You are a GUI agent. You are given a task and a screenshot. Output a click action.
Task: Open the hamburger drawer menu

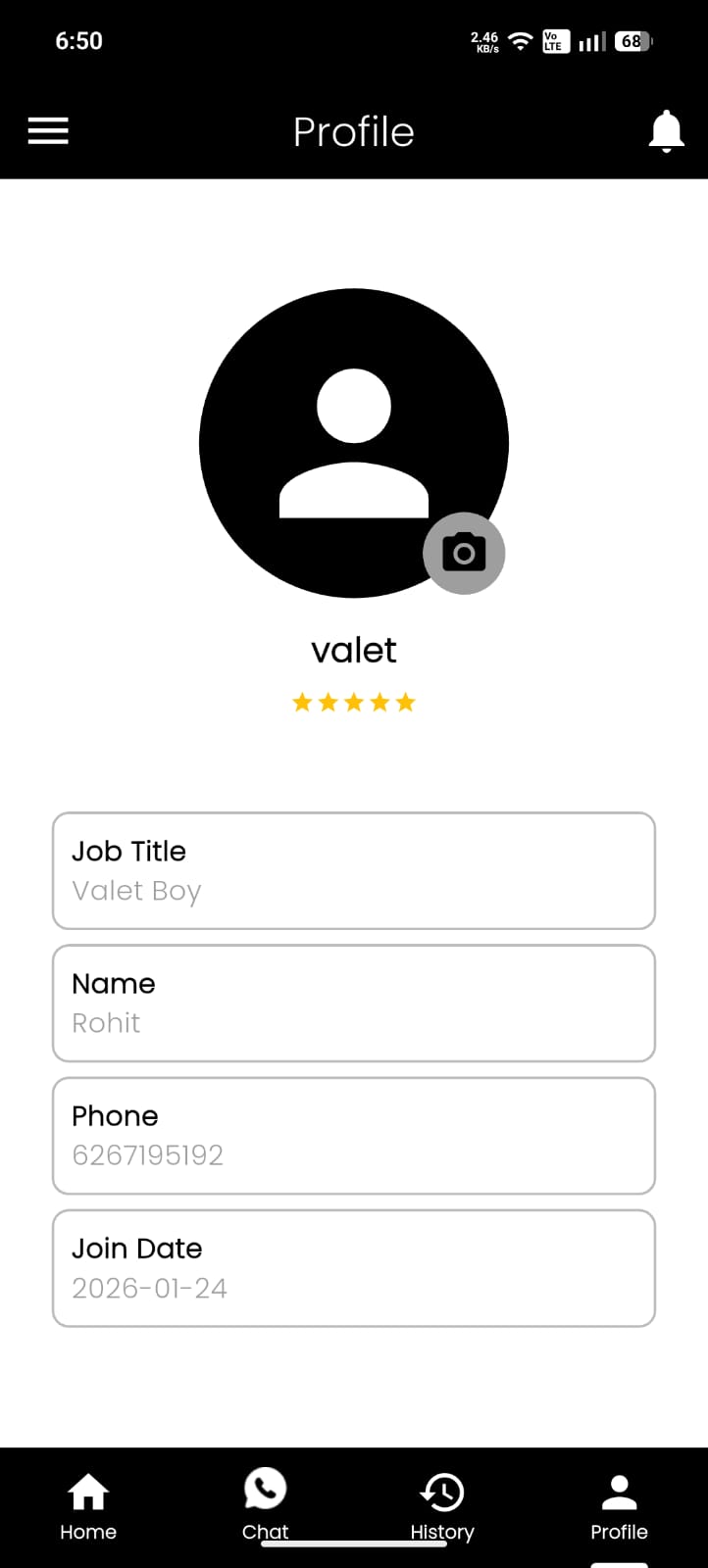tap(48, 131)
